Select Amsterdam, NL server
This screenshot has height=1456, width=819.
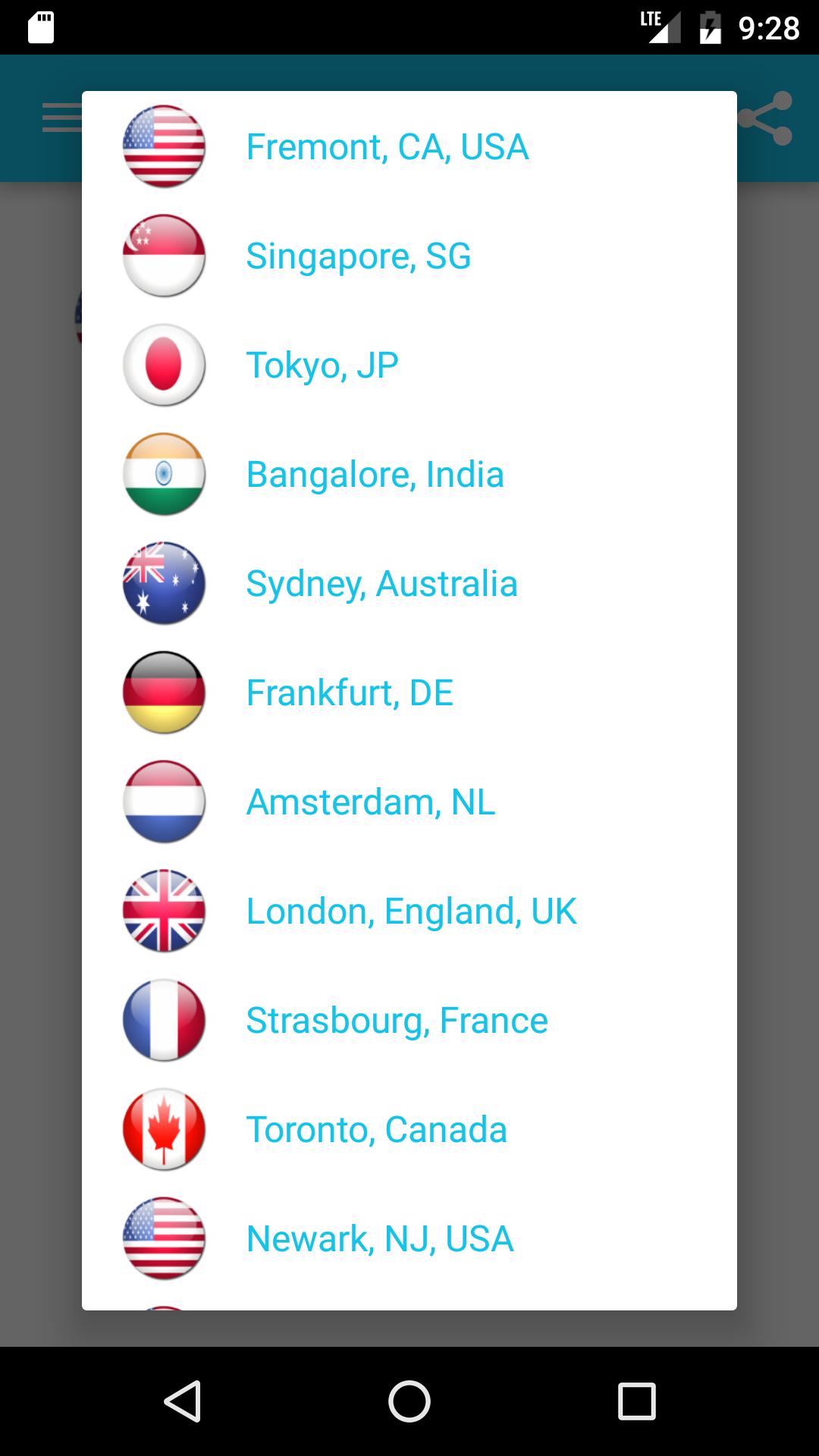click(x=370, y=802)
